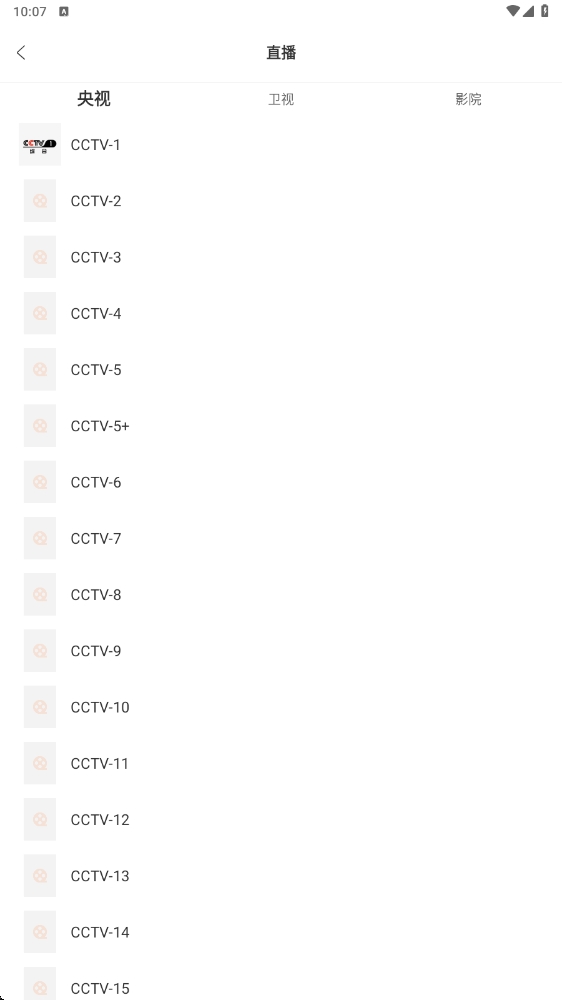562x1000 pixels.
Task: Choose CCTV-4 from the list
Action: tap(281, 313)
